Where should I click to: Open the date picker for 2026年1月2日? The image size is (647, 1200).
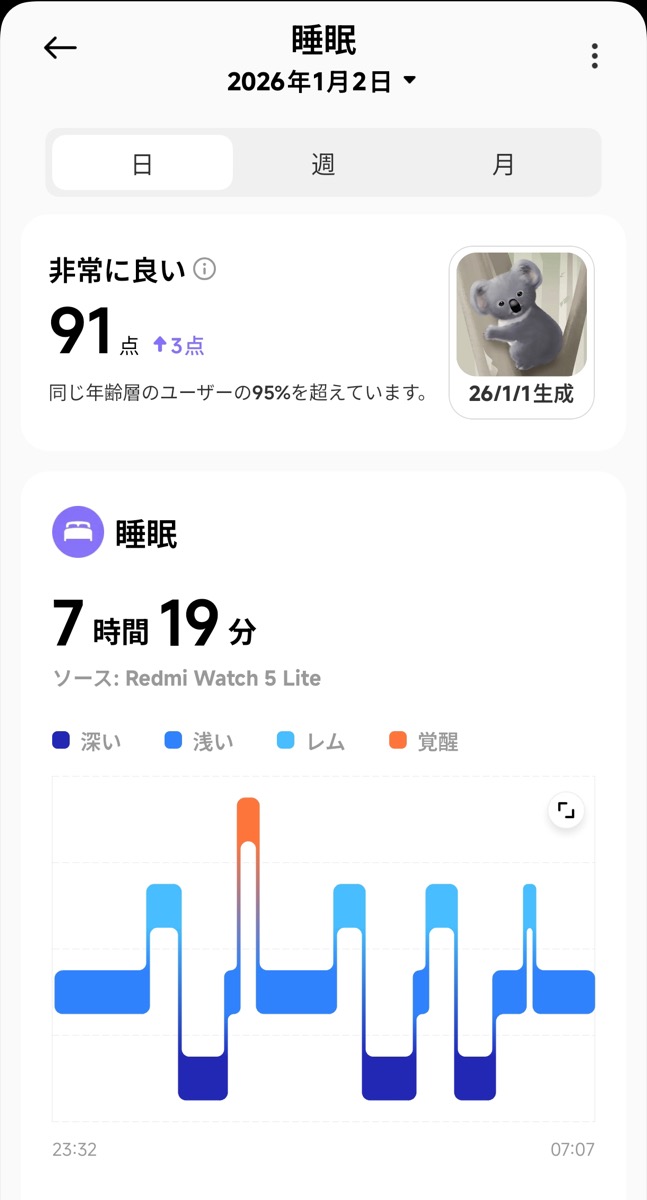[322, 82]
